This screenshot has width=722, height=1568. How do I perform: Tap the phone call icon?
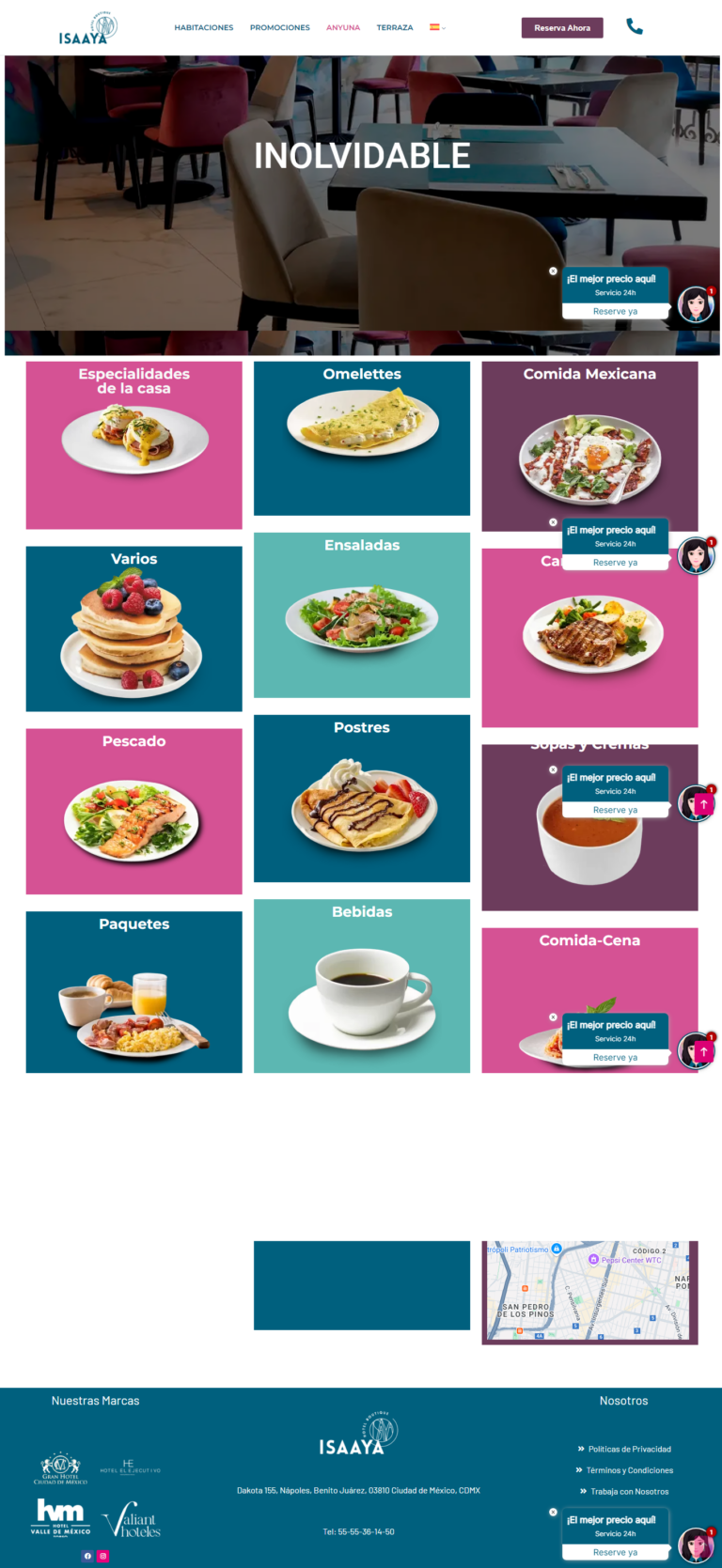635,26
